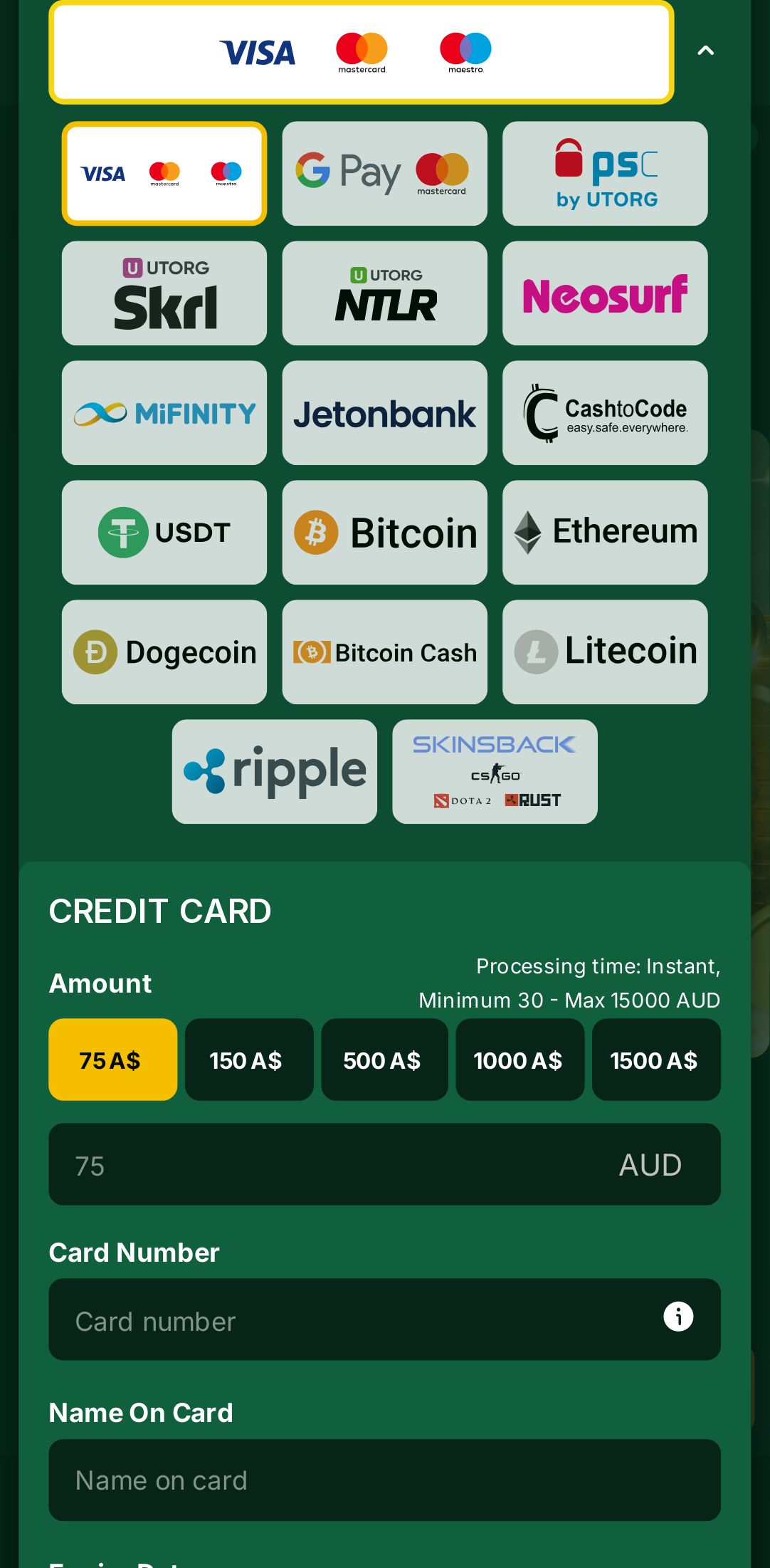The height and width of the screenshot is (1568, 770).
Task: Select CashtoCode payment method
Action: 605,412
